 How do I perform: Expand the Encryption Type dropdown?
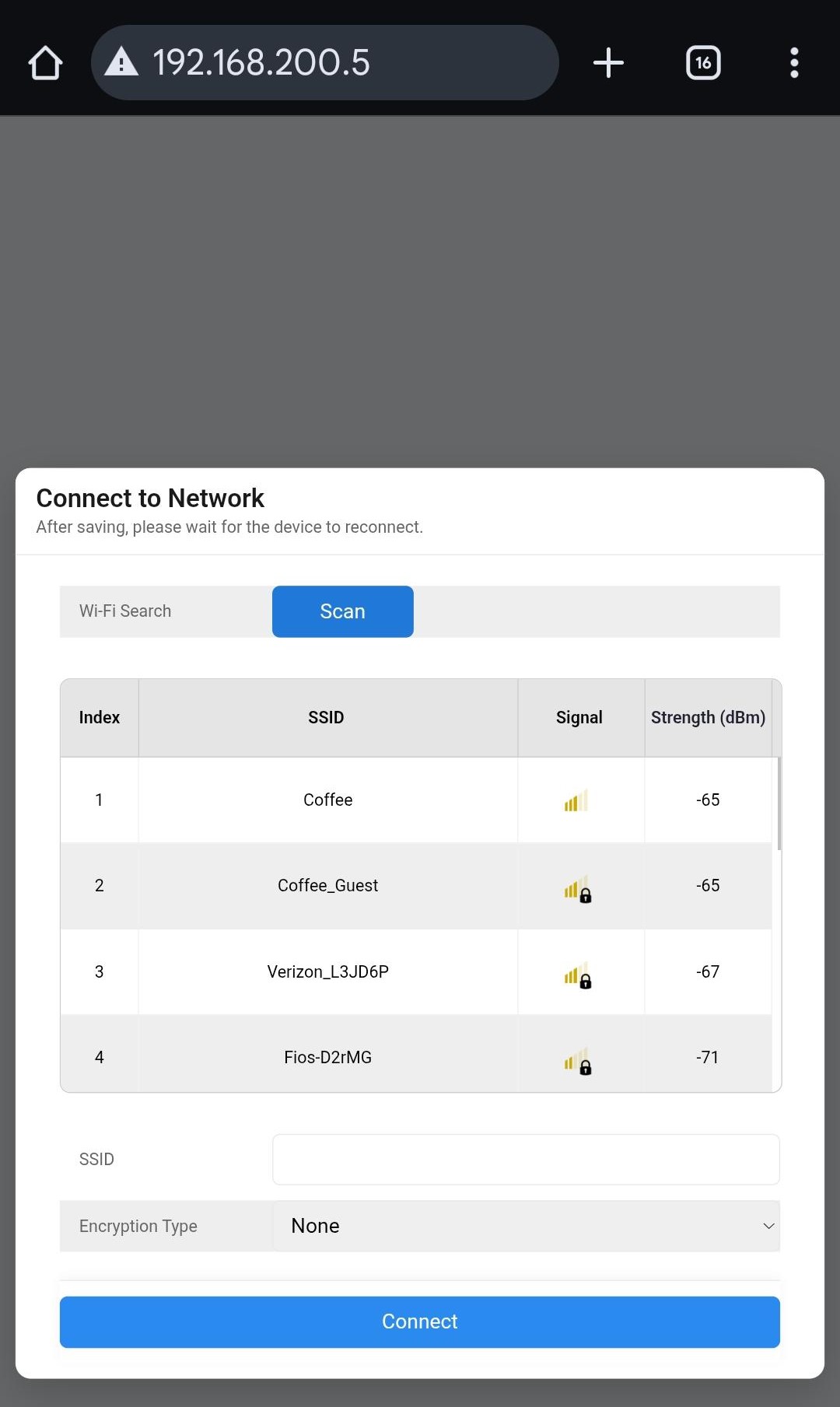click(x=526, y=1227)
